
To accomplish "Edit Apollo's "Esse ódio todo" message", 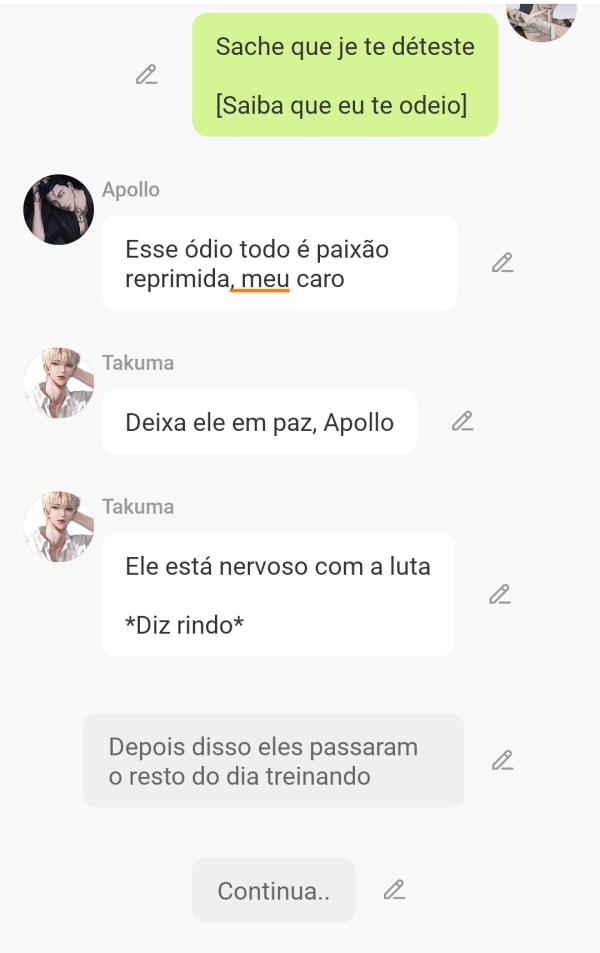I will coord(502,263).
